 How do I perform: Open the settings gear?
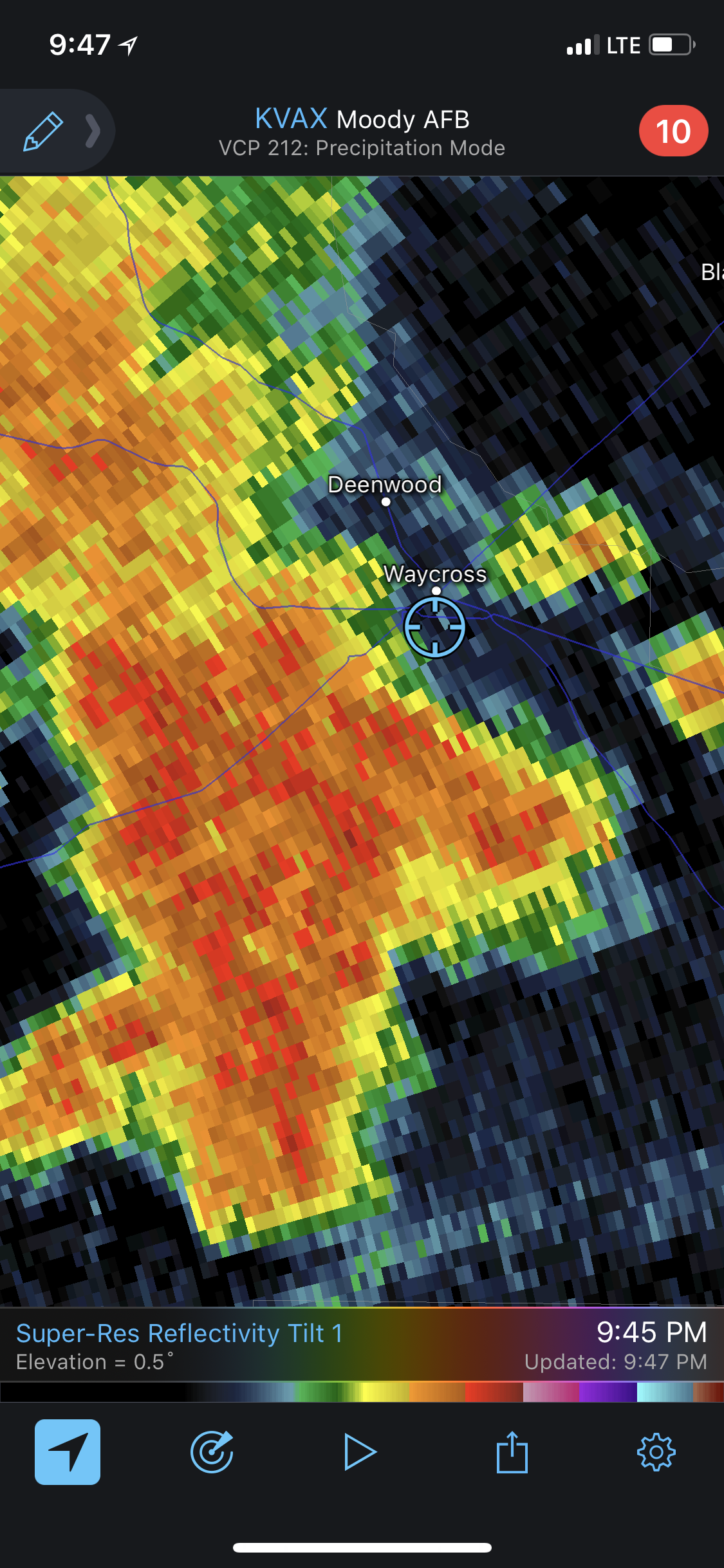[656, 1451]
